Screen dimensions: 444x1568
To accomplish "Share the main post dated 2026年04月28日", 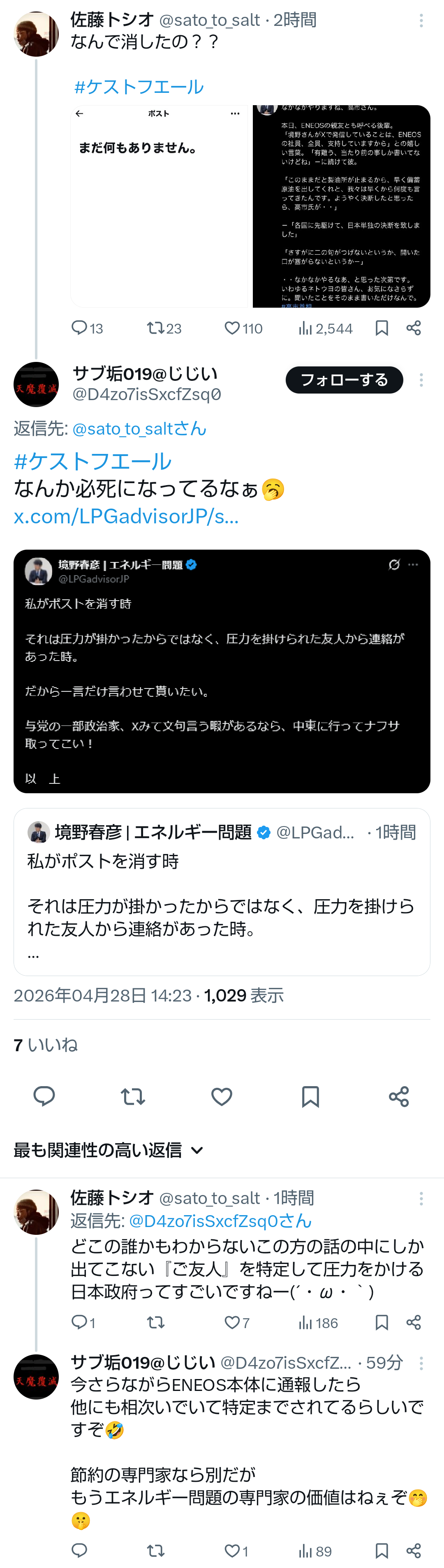I will point(399,1097).
